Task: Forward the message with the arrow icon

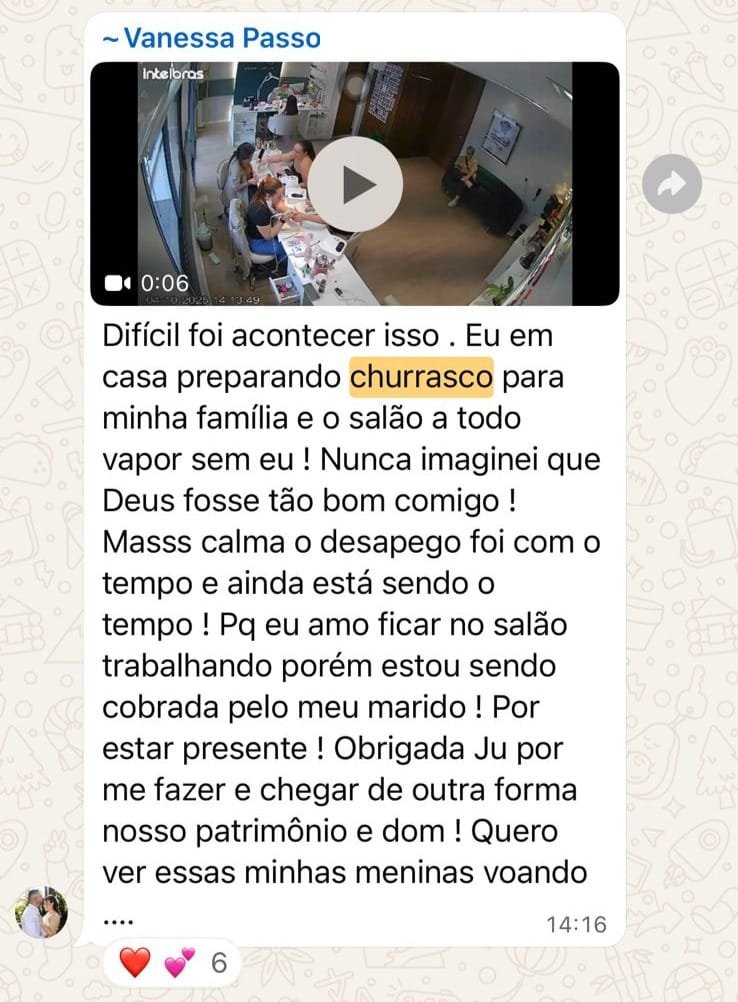Action: click(671, 183)
